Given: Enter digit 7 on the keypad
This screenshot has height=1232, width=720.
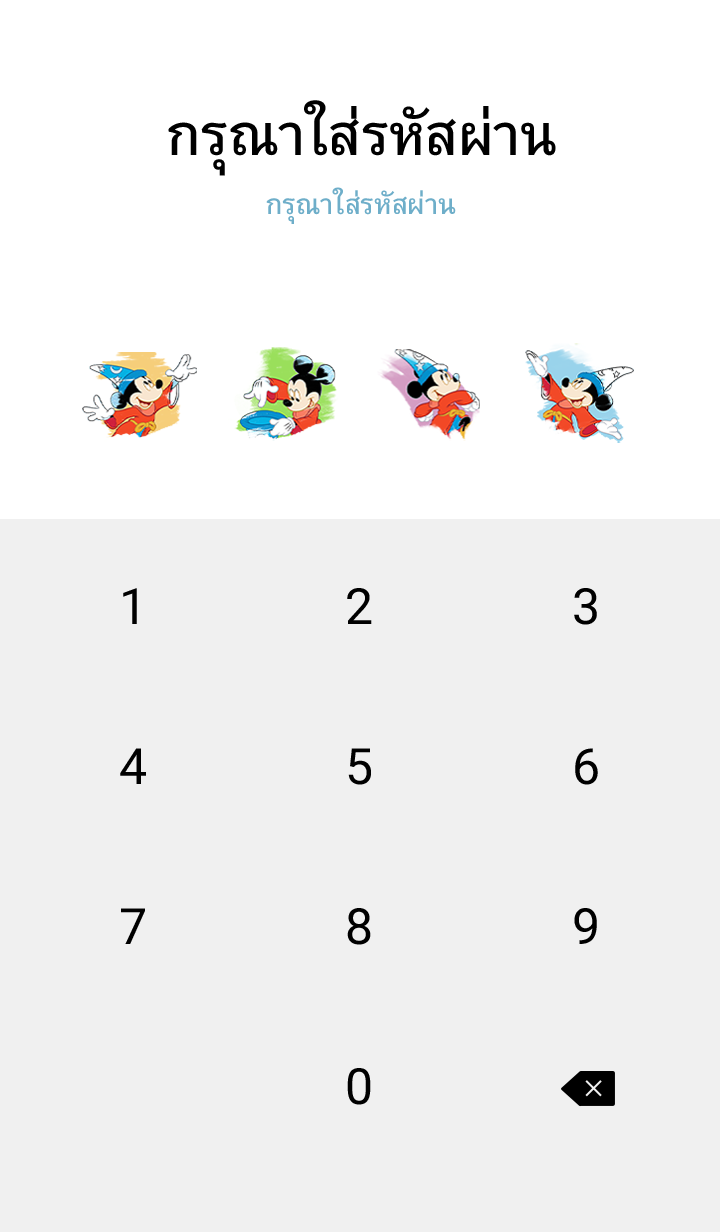Looking at the screenshot, I should point(132,927).
